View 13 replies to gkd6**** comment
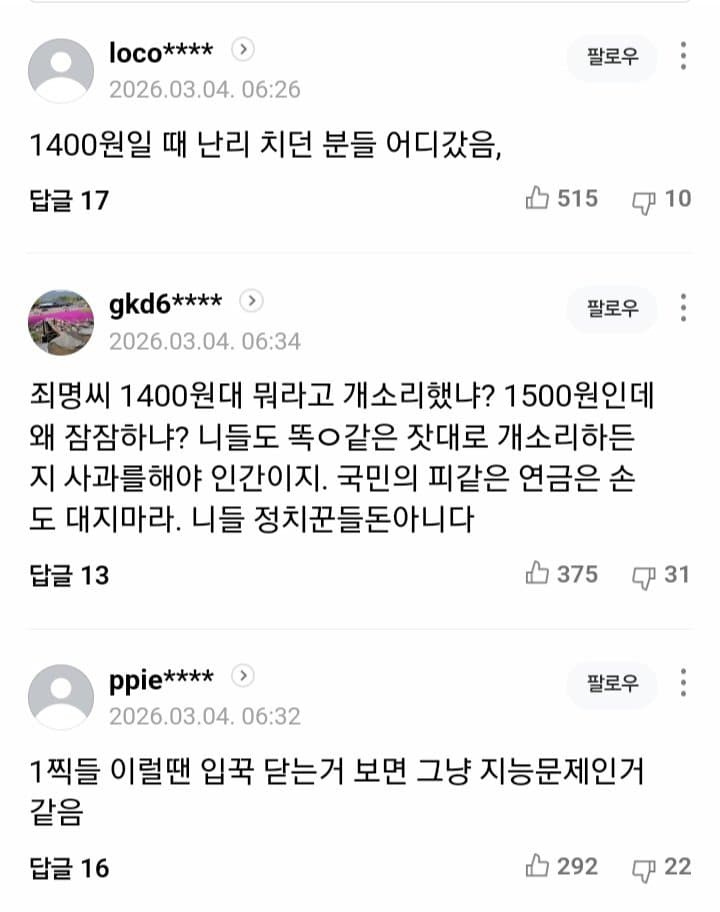The width and height of the screenshot is (720, 912). click(69, 575)
